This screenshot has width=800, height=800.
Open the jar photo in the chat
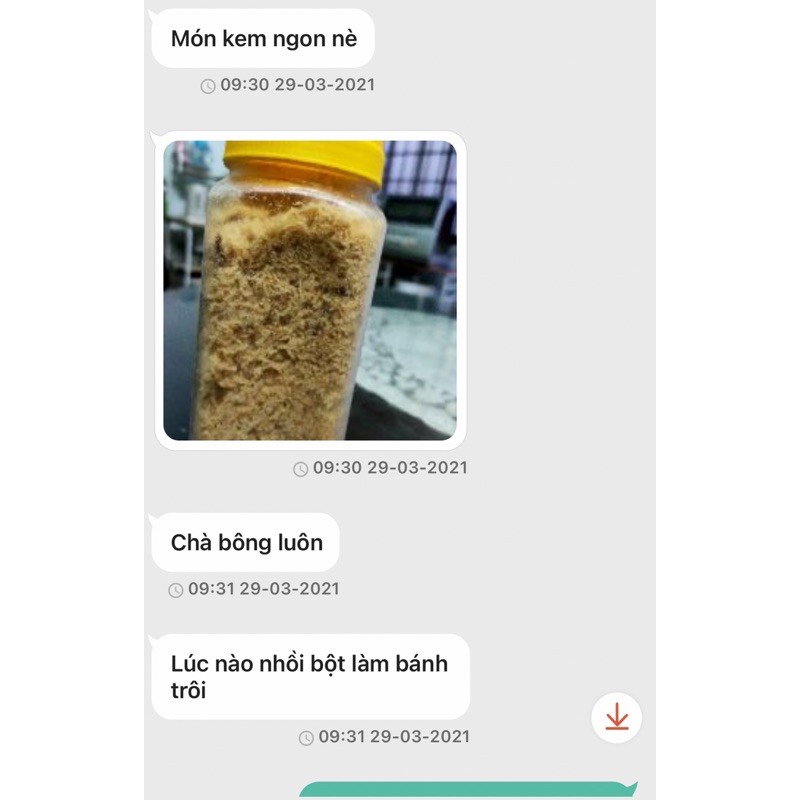pyautogui.click(x=310, y=290)
